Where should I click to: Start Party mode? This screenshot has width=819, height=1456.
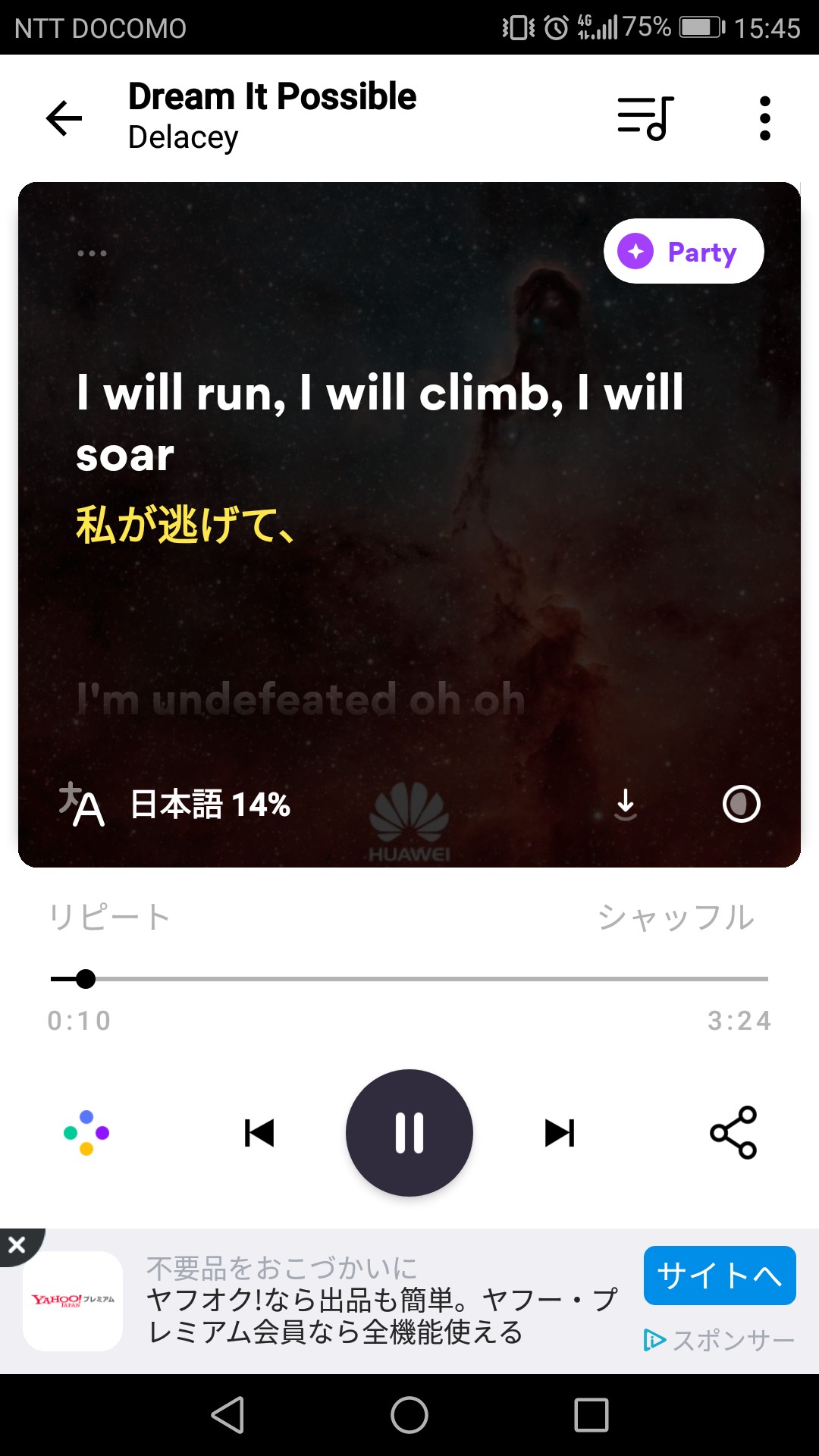coord(683,252)
